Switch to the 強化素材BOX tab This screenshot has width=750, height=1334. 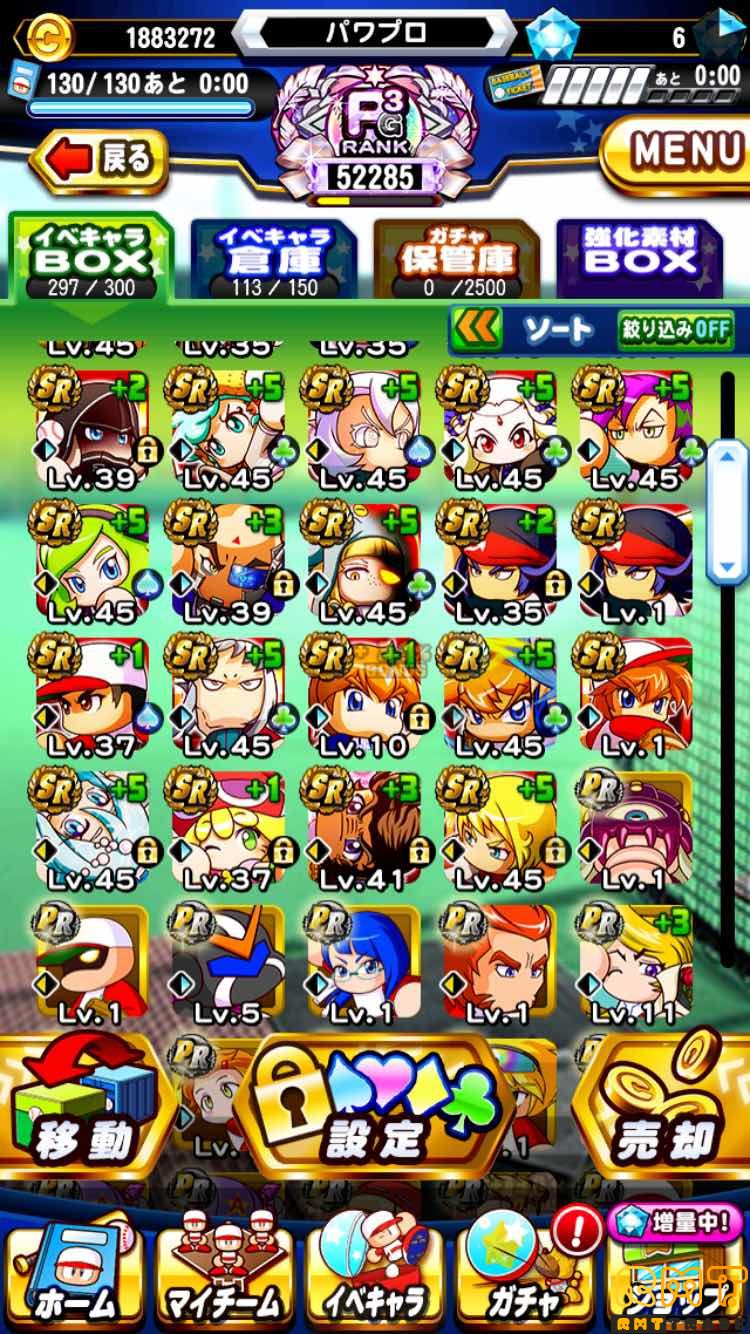(x=640, y=260)
